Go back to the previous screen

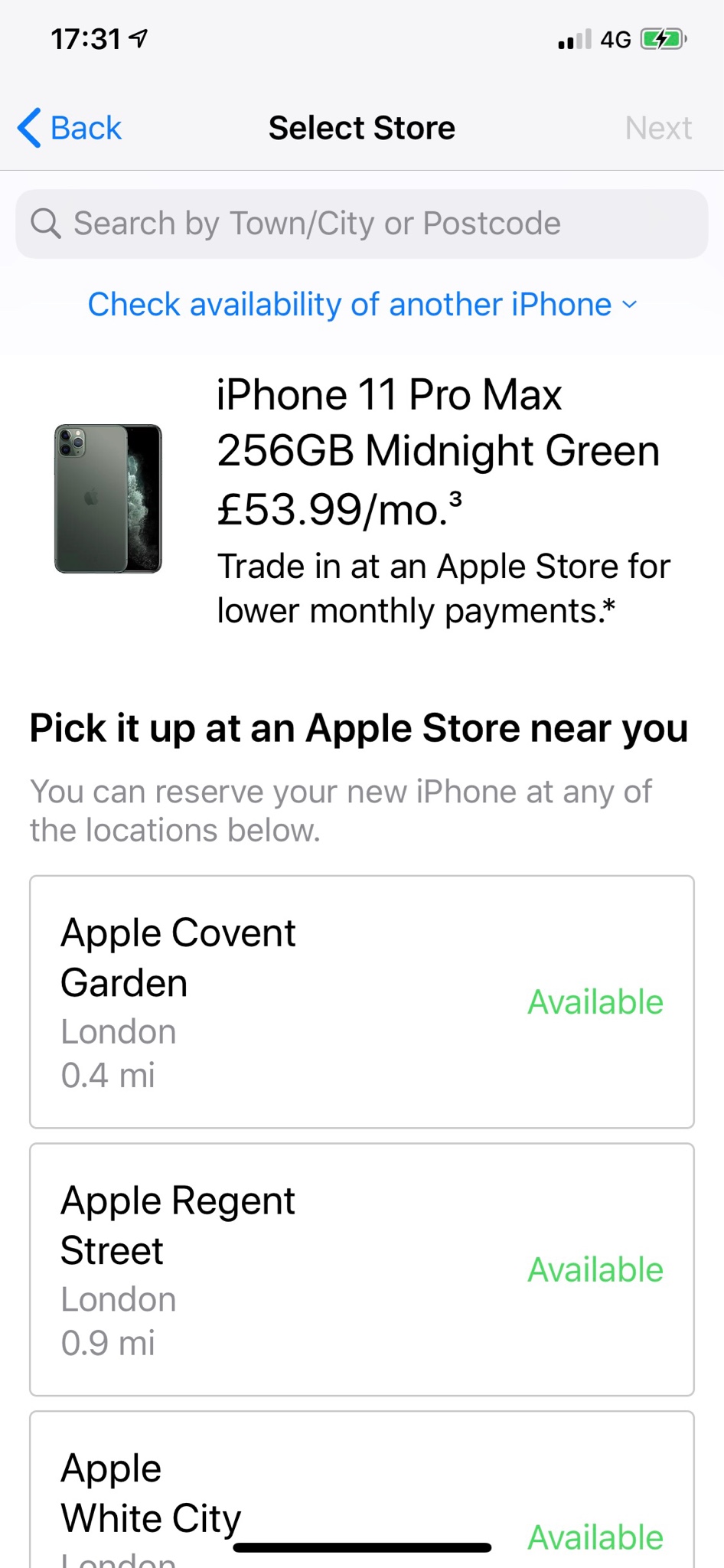70,128
